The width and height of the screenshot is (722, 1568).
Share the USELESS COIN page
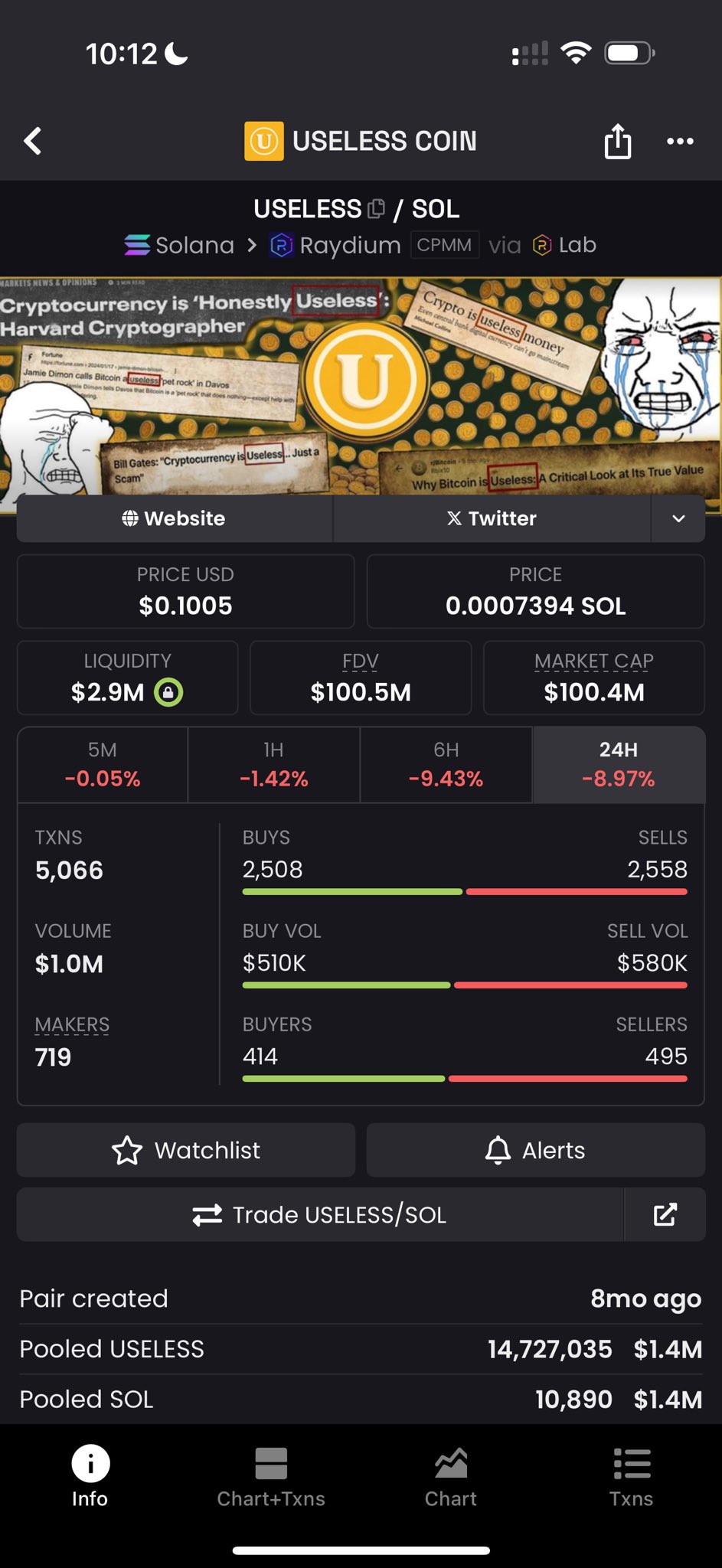(617, 141)
